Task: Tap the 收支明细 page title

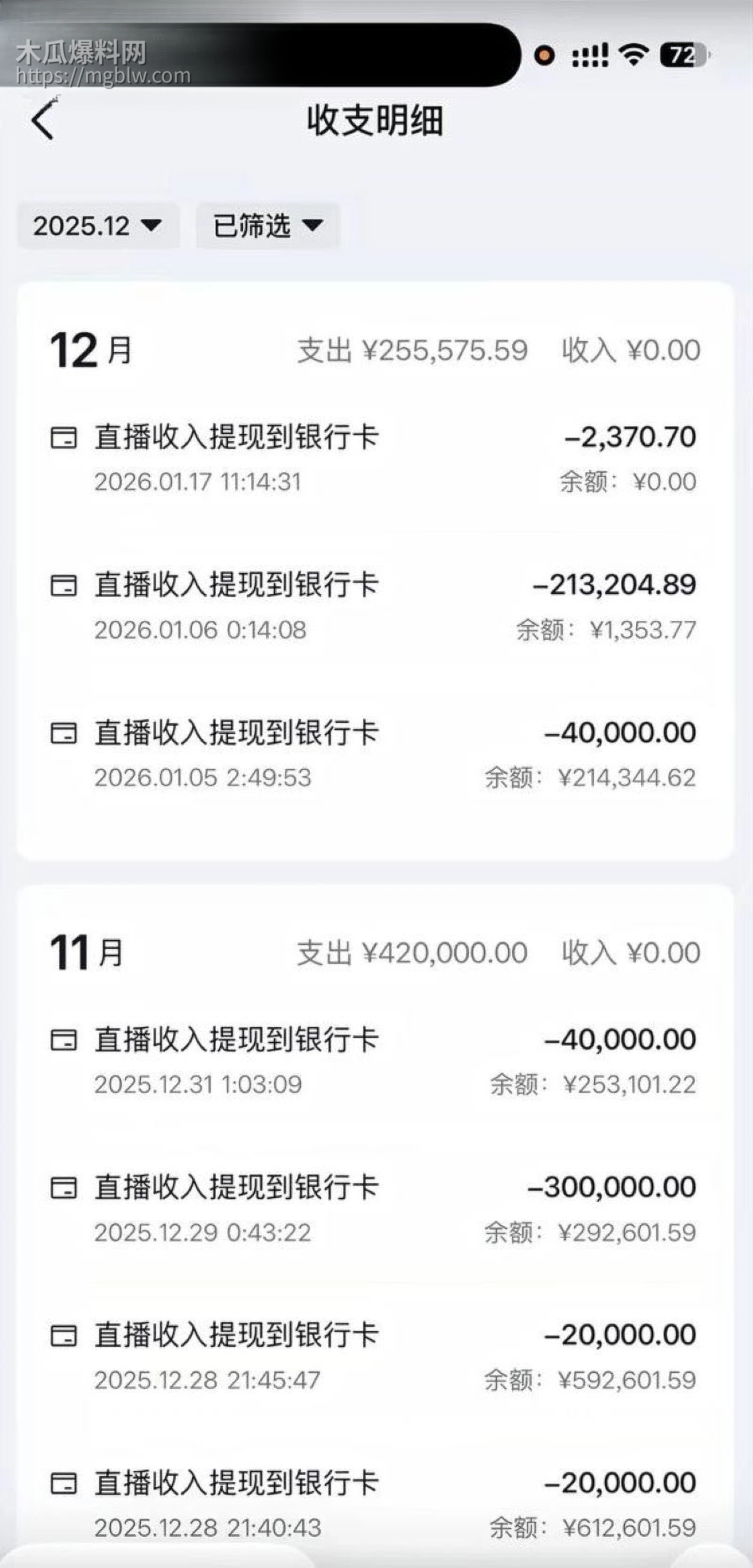Action: pos(376,120)
